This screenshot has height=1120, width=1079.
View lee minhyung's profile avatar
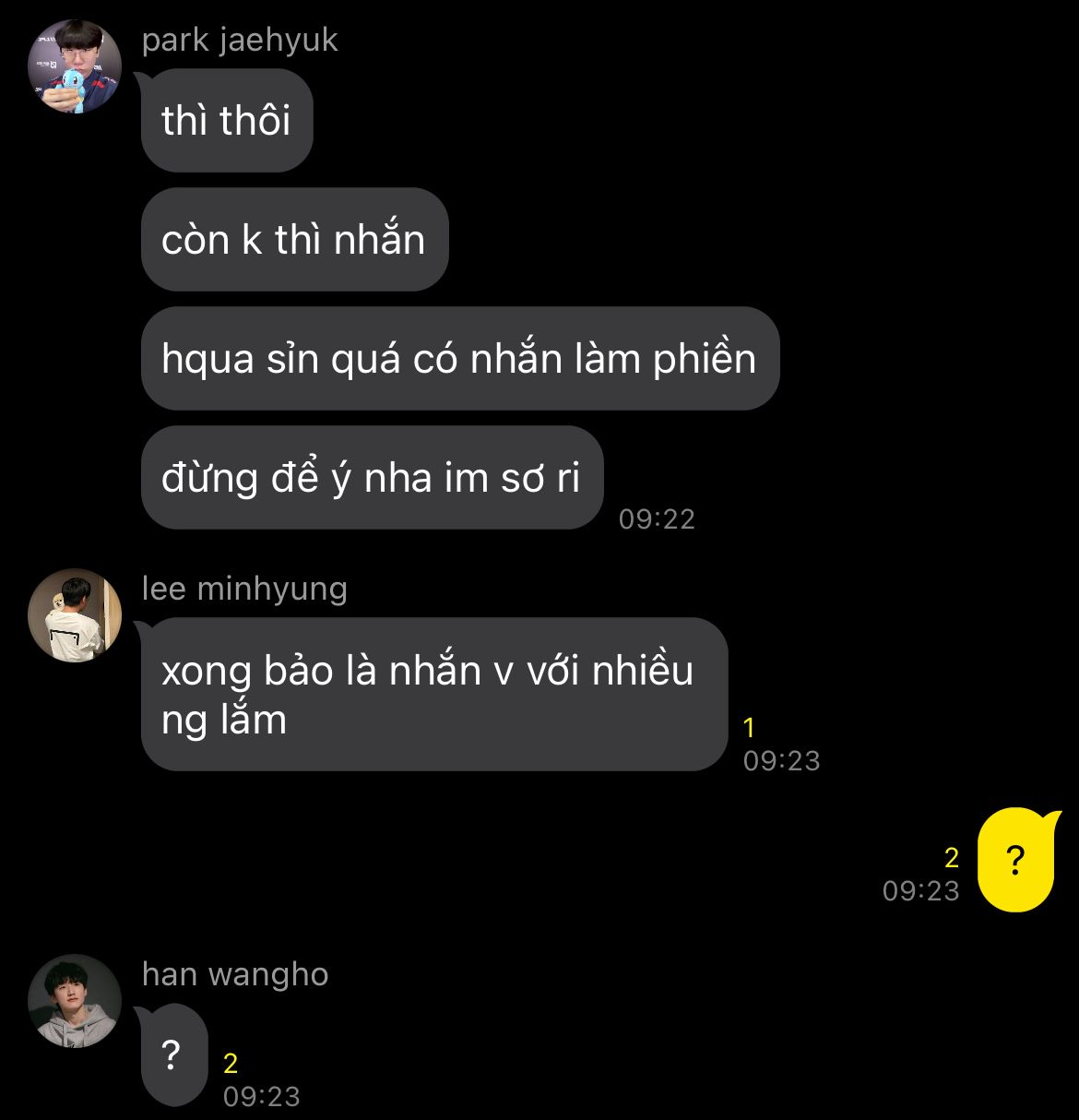pos(75,615)
